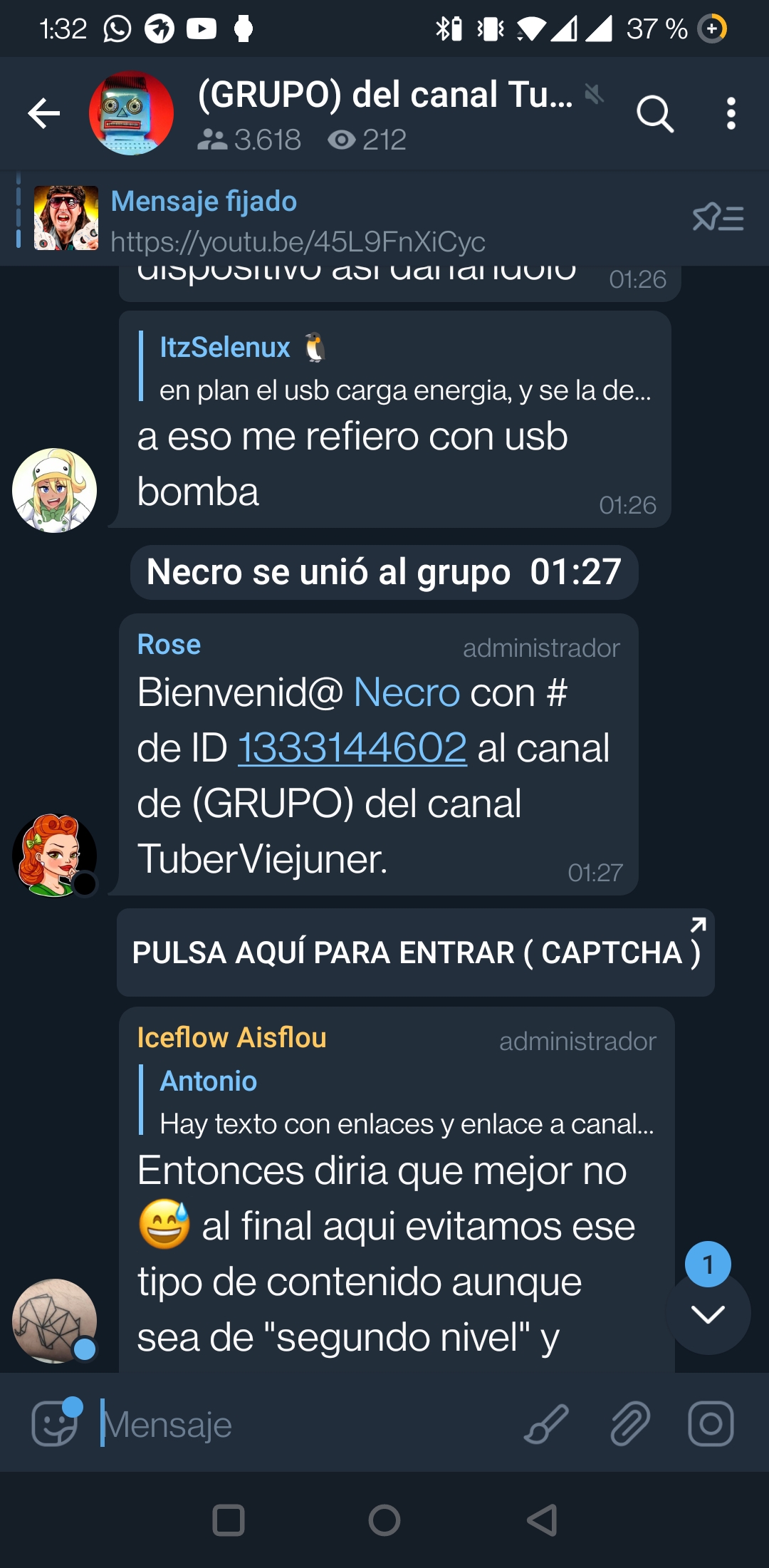Image resolution: width=769 pixels, height=1568 pixels.
Task: Open the three-dot overflow menu
Action: click(x=731, y=113)
